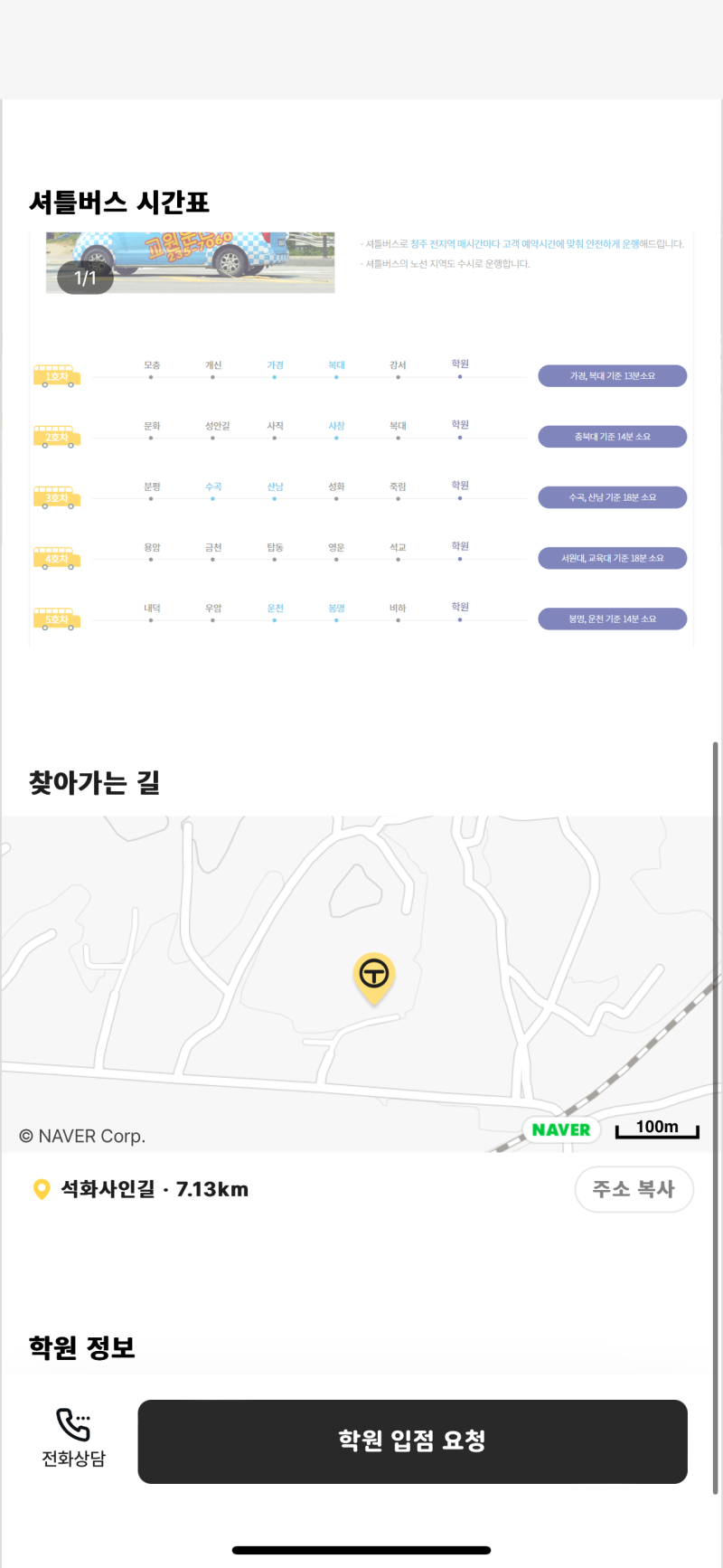Open the shuttle bus timetable image
The image size is (723, 1568).
click(x=361, y=440)
